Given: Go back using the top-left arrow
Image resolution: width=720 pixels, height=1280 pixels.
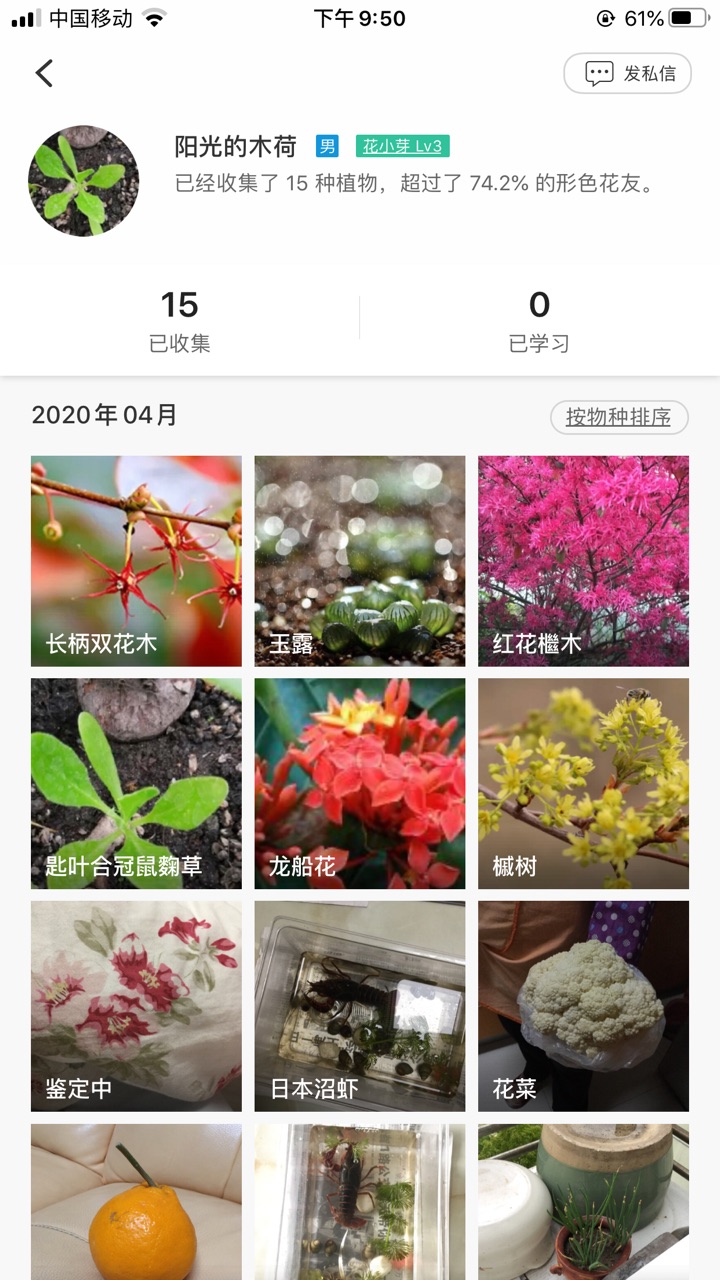Looking at the screenshot, I should [x=44, y=73].
